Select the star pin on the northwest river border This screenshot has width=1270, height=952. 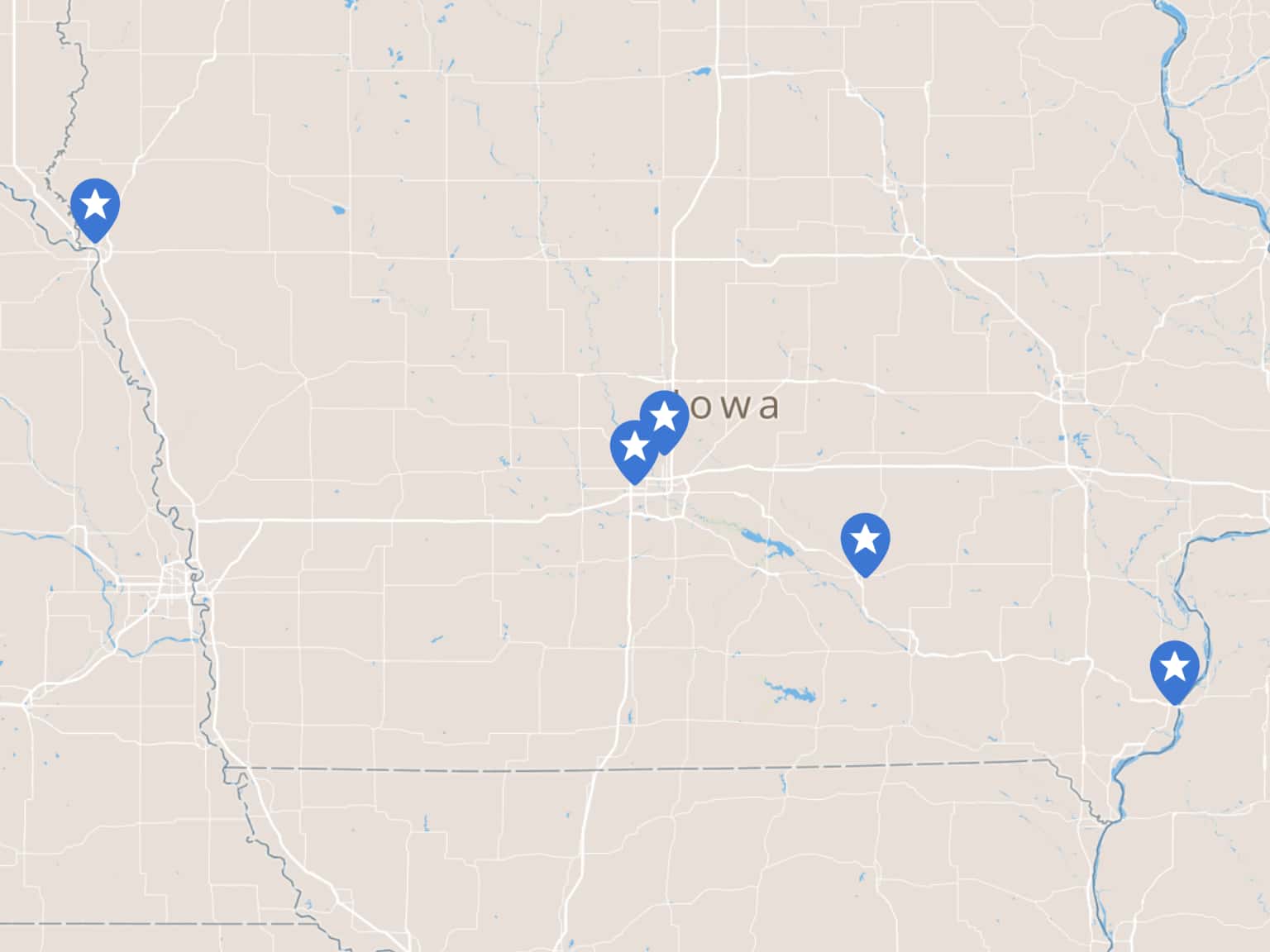tap(95, 205)
